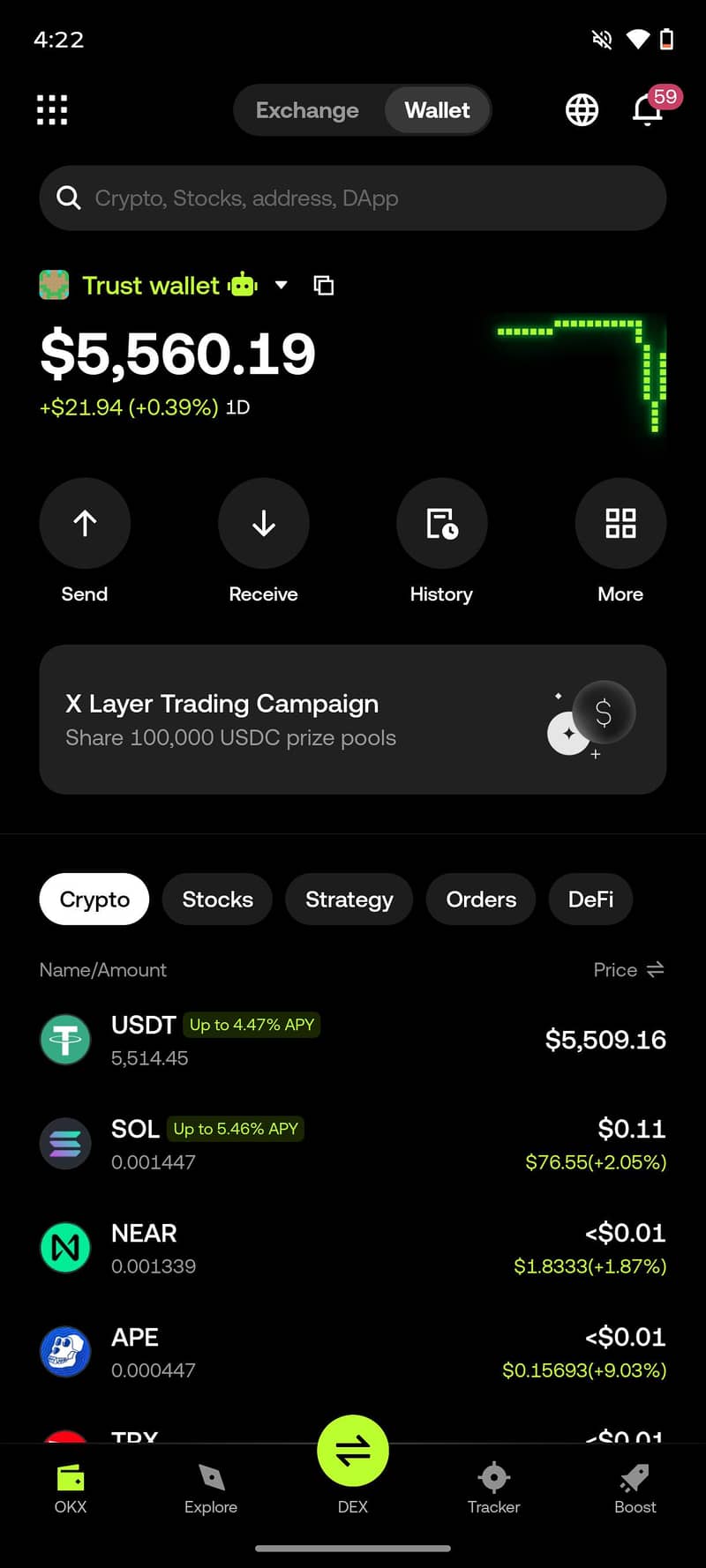Open the grid menu icon
This screenshot has height=1568, width=706.
52,110
